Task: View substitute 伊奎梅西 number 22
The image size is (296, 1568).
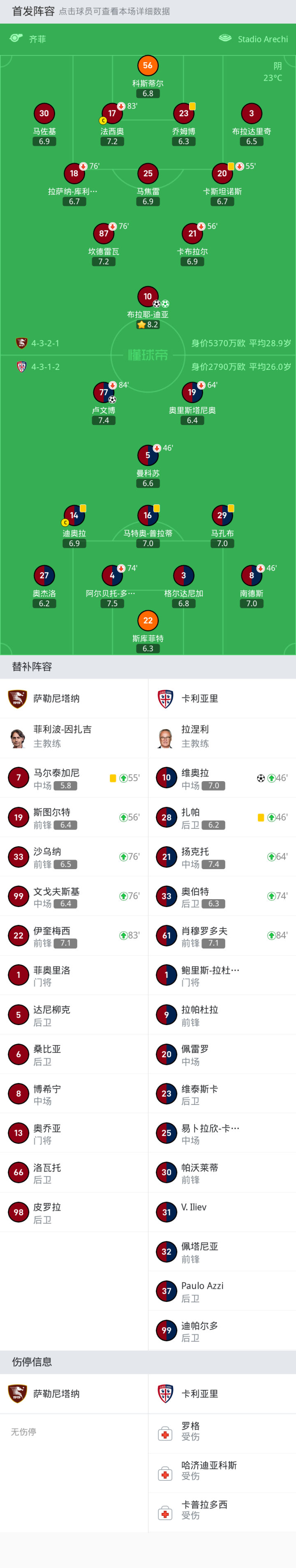Action: coord(74,935)
